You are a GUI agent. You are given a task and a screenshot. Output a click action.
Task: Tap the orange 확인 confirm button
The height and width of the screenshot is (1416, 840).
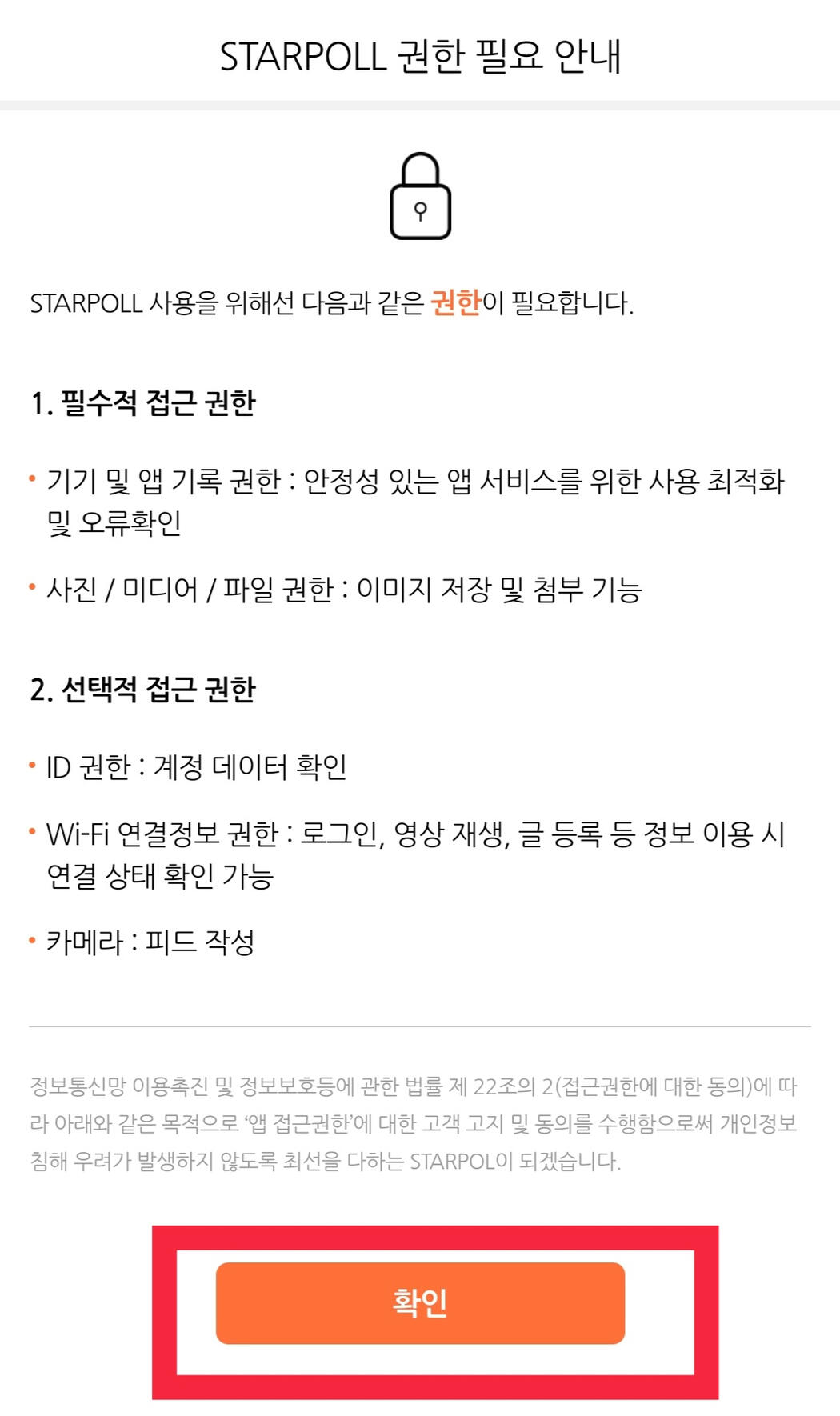(x=420, y=1302)
